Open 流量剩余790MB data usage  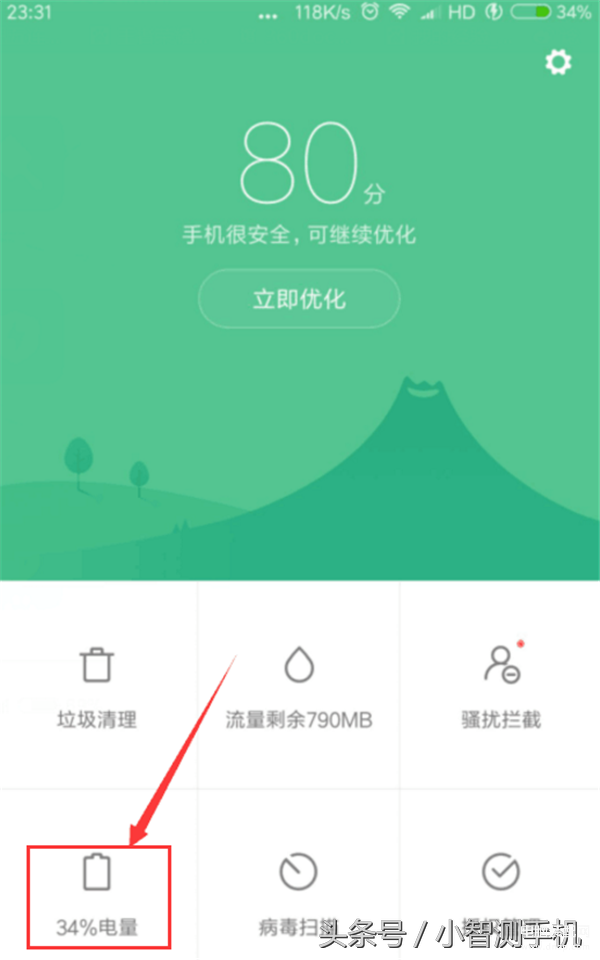[299, 685]
